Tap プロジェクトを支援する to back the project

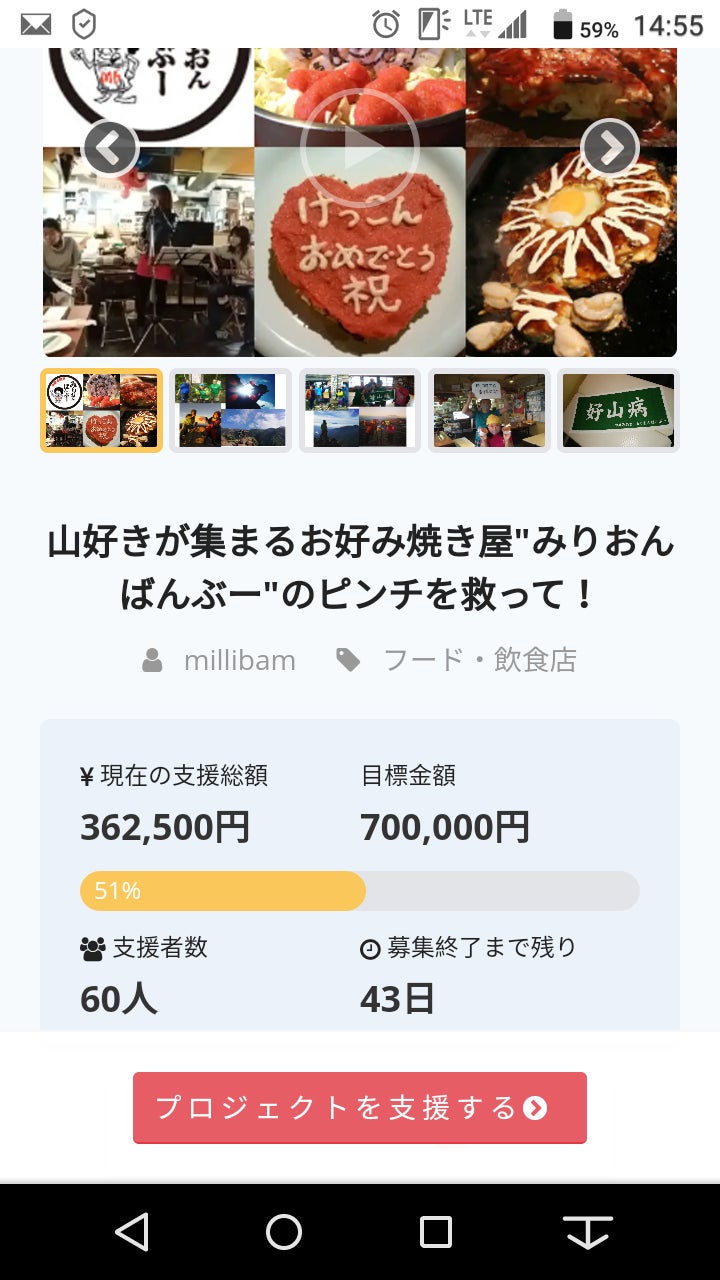click(360, 1107)
